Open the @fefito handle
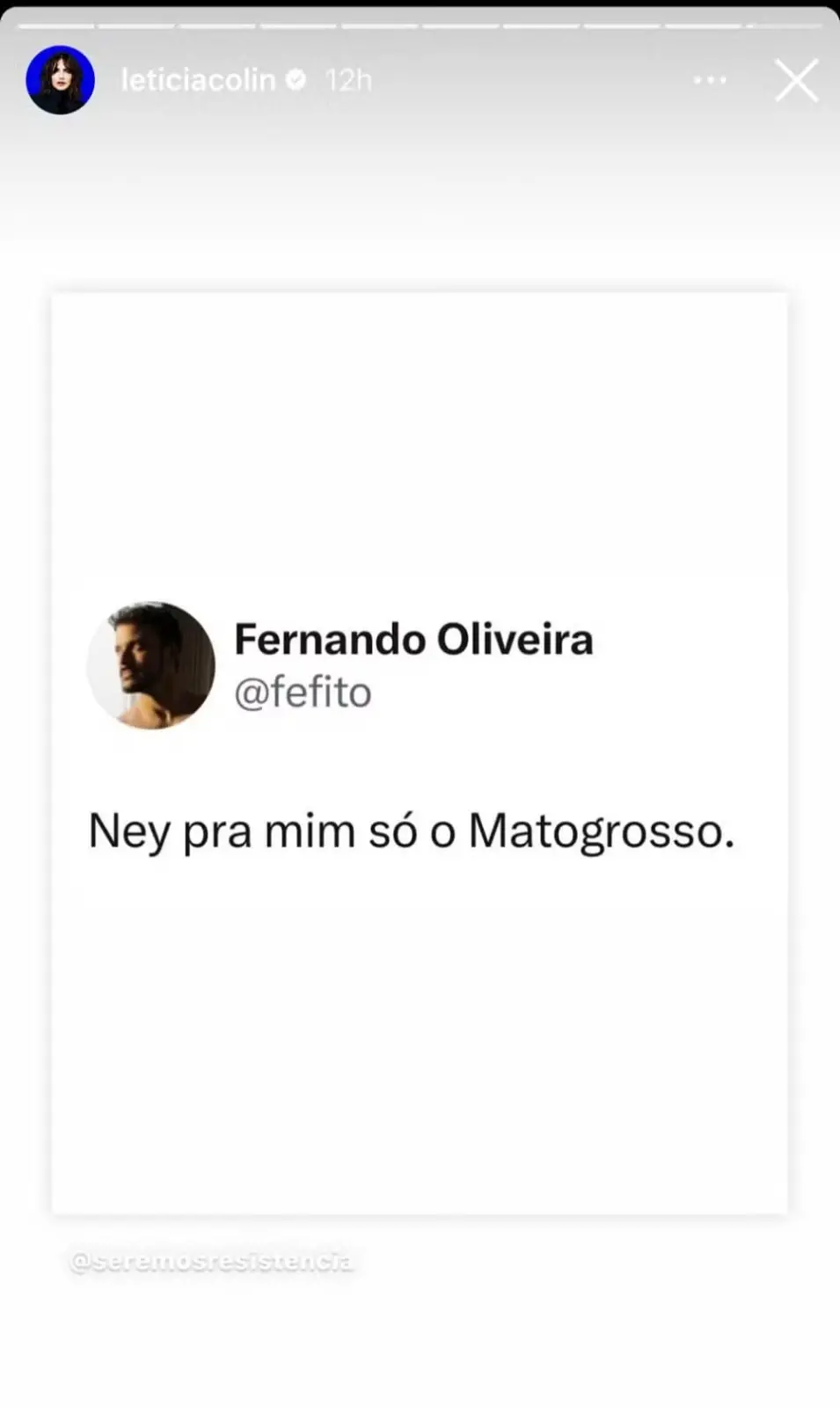Viewport: 840px width, 1408px height. click(303, 692)
